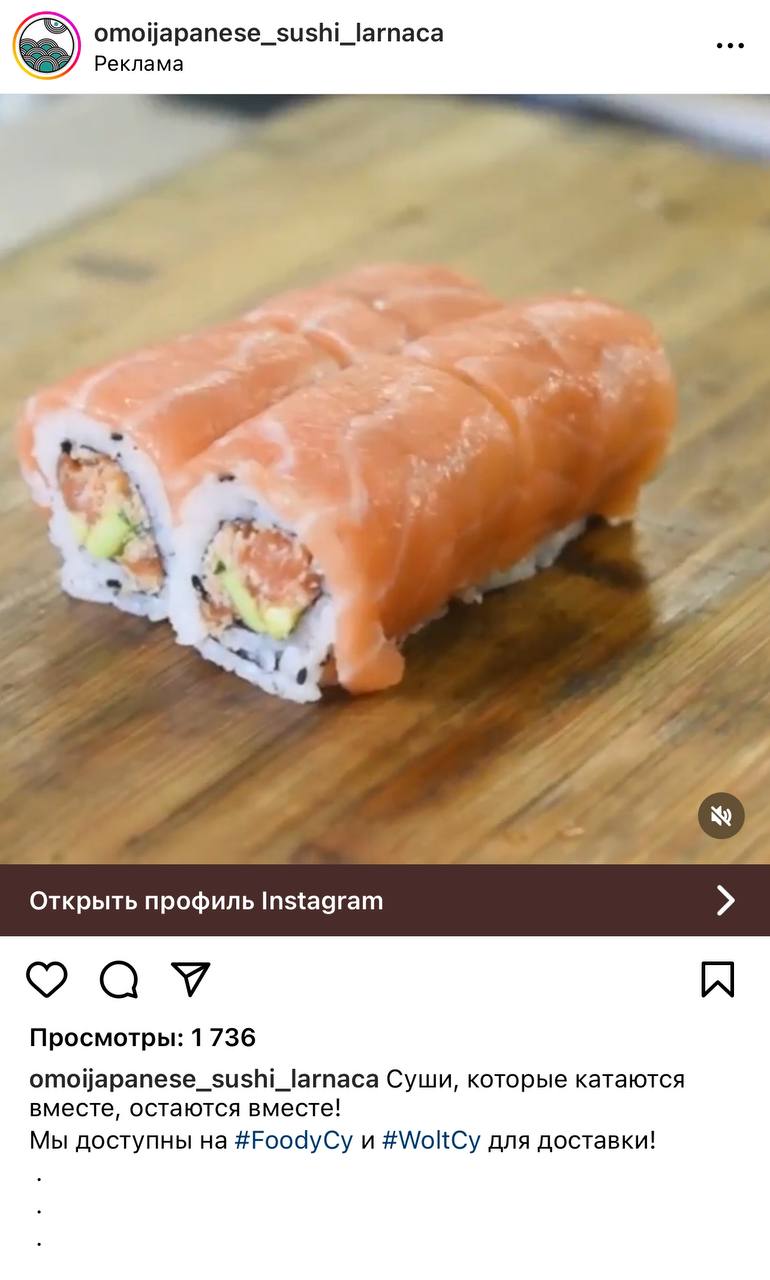Share the post via paper plane
Screen dimensions: 770x1280
tap(190, 980)
